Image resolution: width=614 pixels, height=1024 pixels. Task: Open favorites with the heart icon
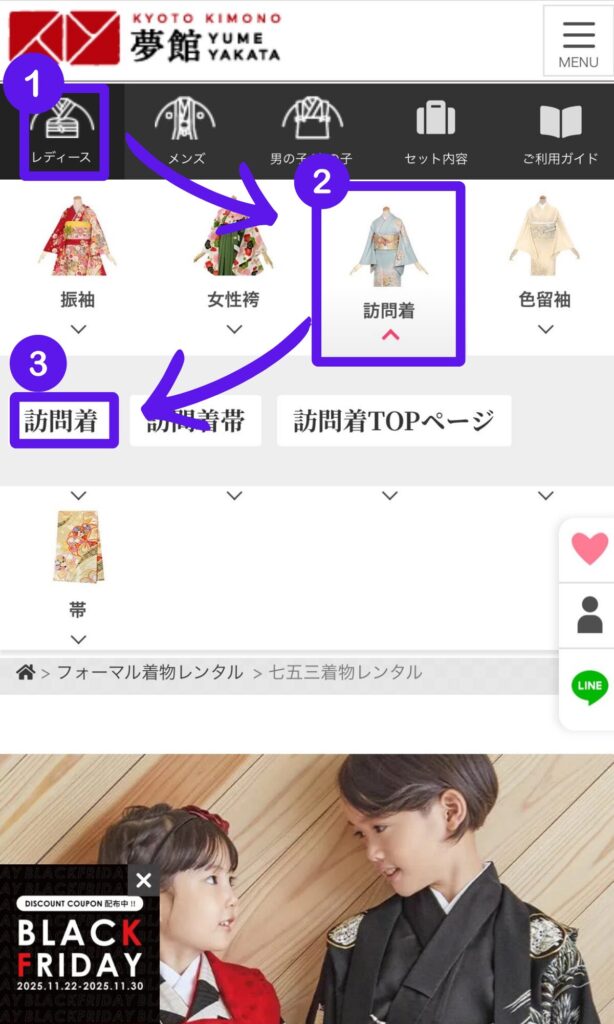click(x=588, y=549)
